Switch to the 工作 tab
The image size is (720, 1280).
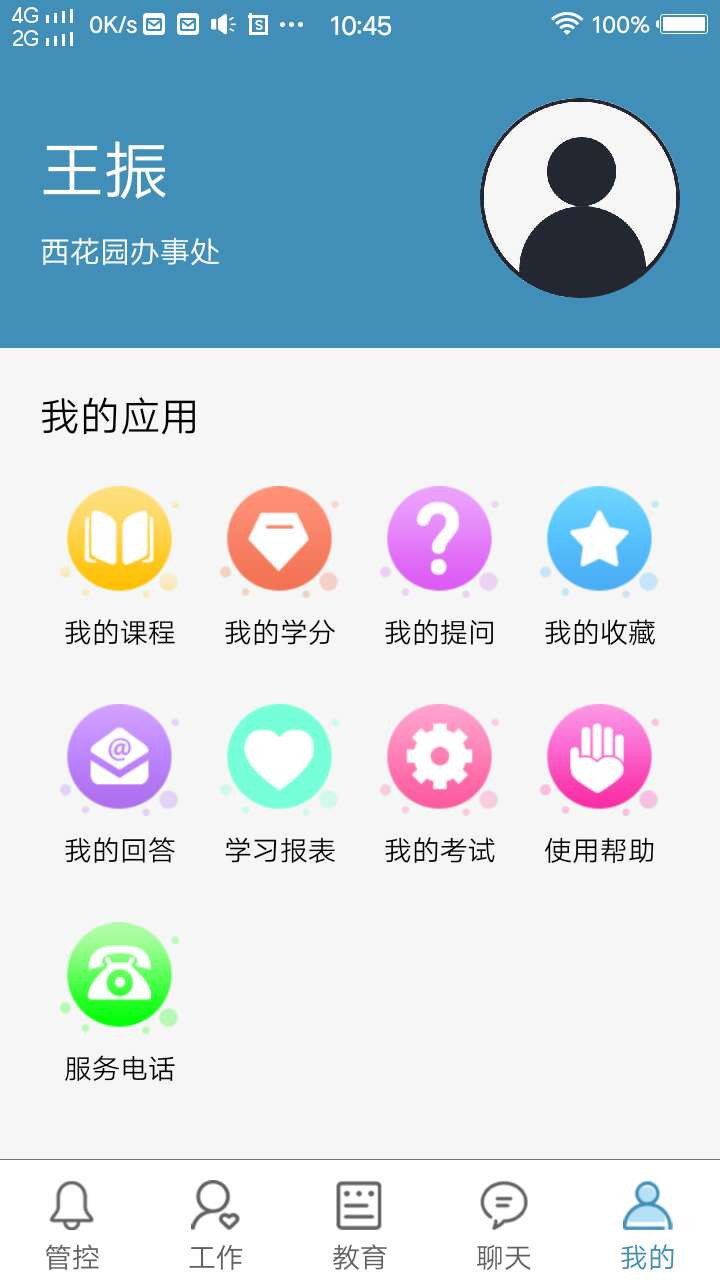(216, 1220)
